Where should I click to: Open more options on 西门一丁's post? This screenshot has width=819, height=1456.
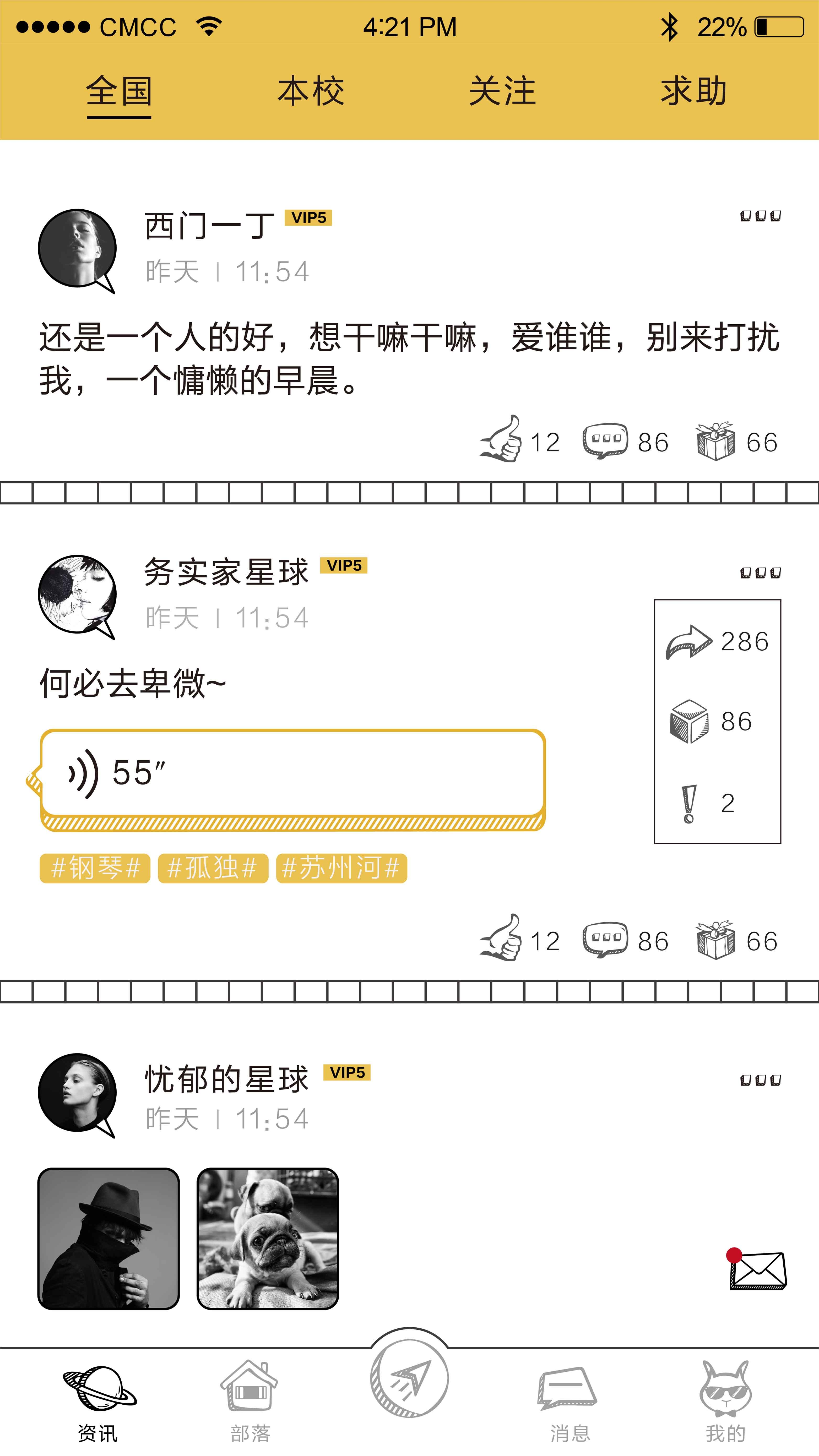click(760, 216)
